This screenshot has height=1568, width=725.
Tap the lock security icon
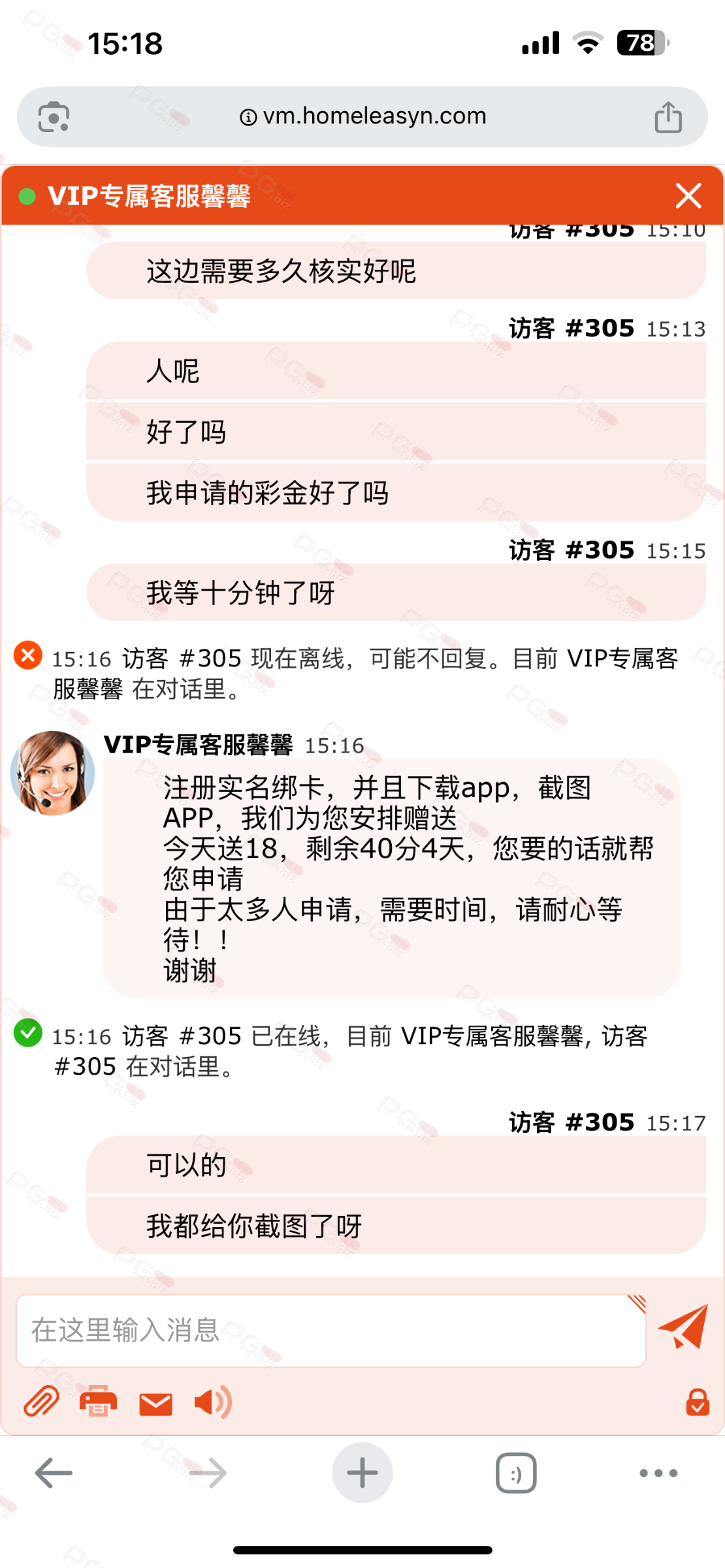698,1402
